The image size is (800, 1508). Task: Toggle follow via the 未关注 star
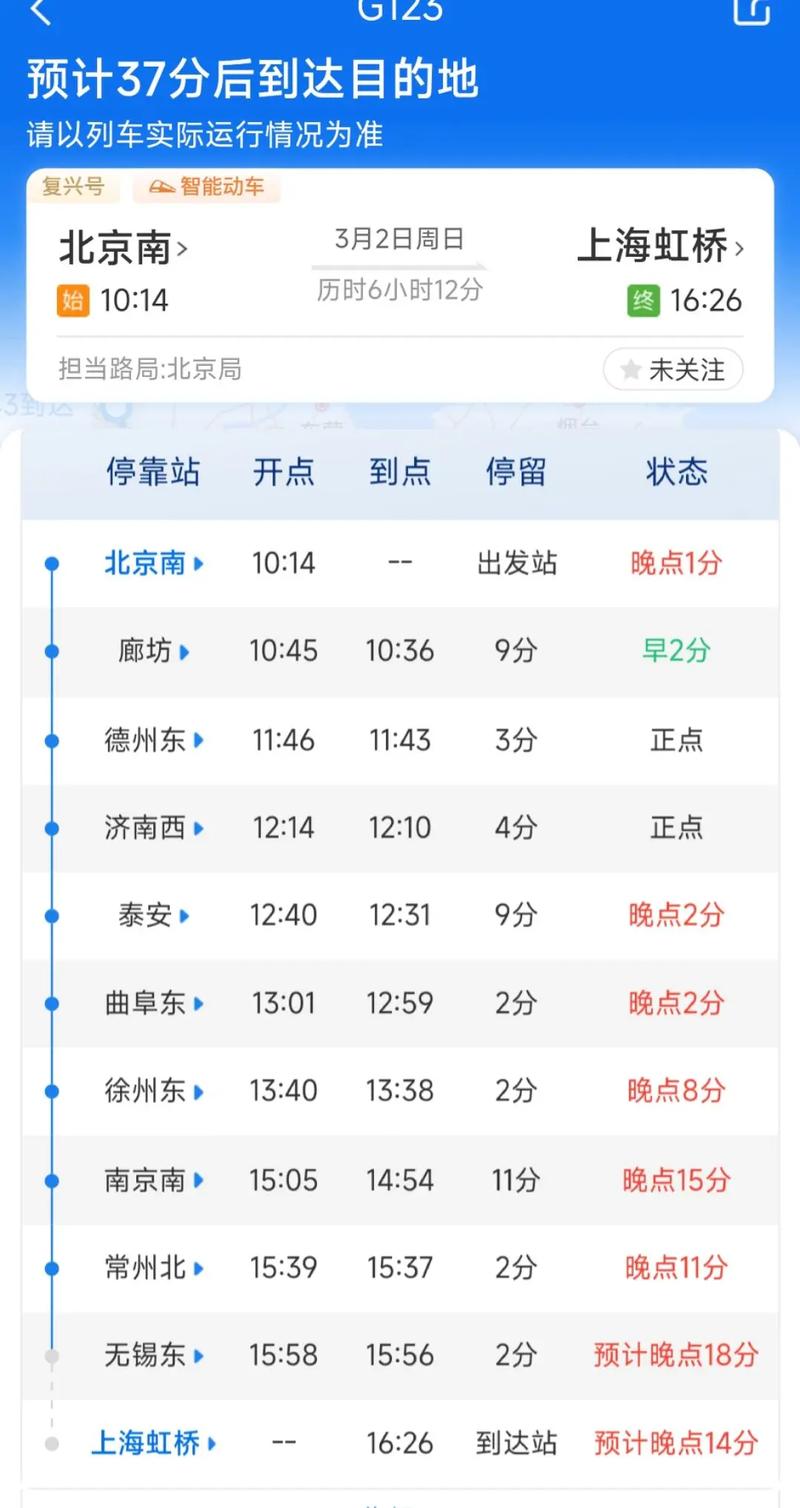pos(672,369)
